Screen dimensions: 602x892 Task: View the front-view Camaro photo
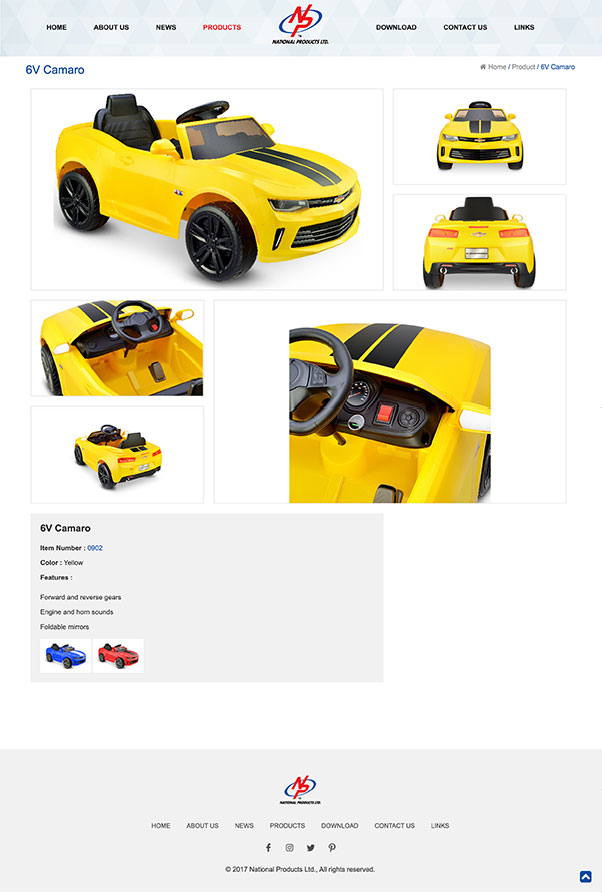point(479,137)
